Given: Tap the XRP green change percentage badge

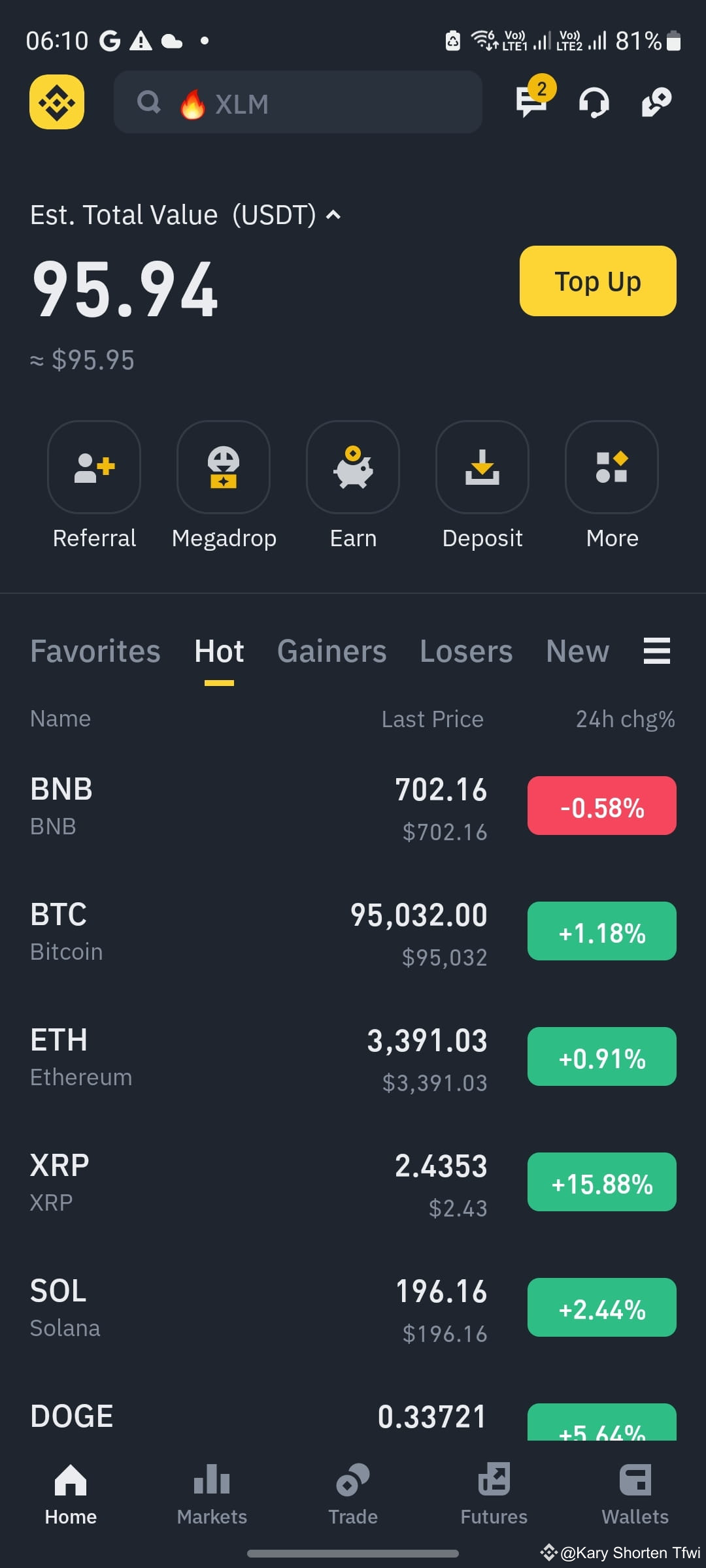Looking at the screenshot, I should 601,1183.
